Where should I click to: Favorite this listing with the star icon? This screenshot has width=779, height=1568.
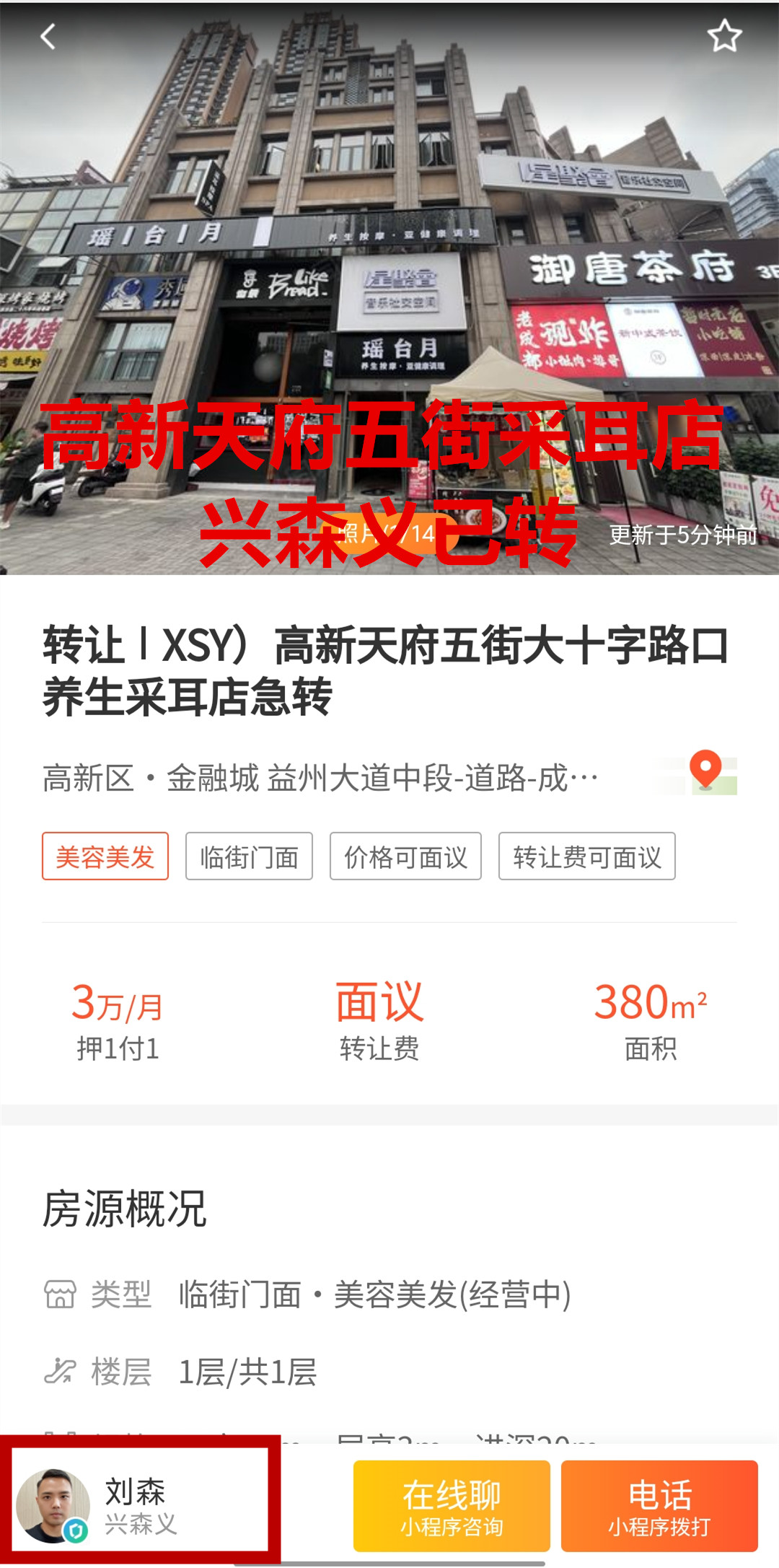(723, 36)
